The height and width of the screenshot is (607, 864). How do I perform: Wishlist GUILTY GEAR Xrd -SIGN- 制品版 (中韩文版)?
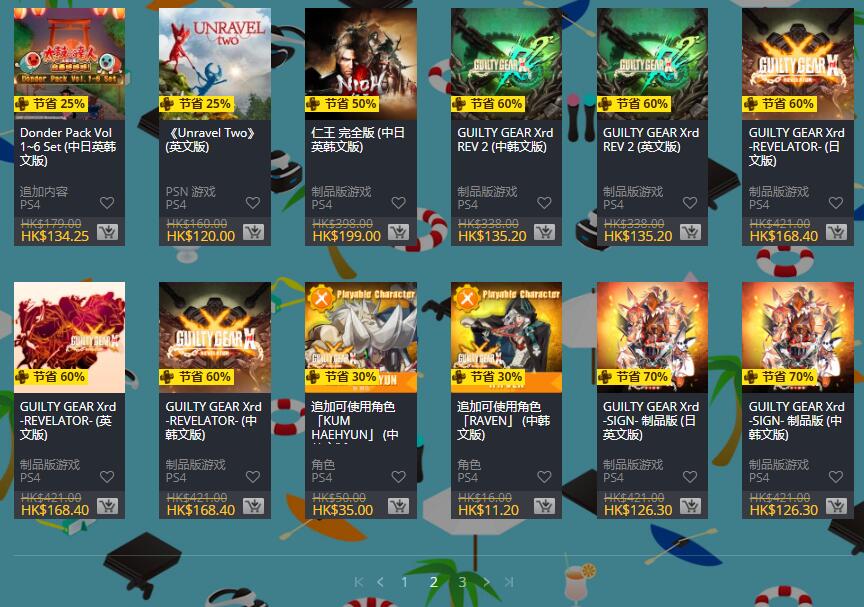836,477
